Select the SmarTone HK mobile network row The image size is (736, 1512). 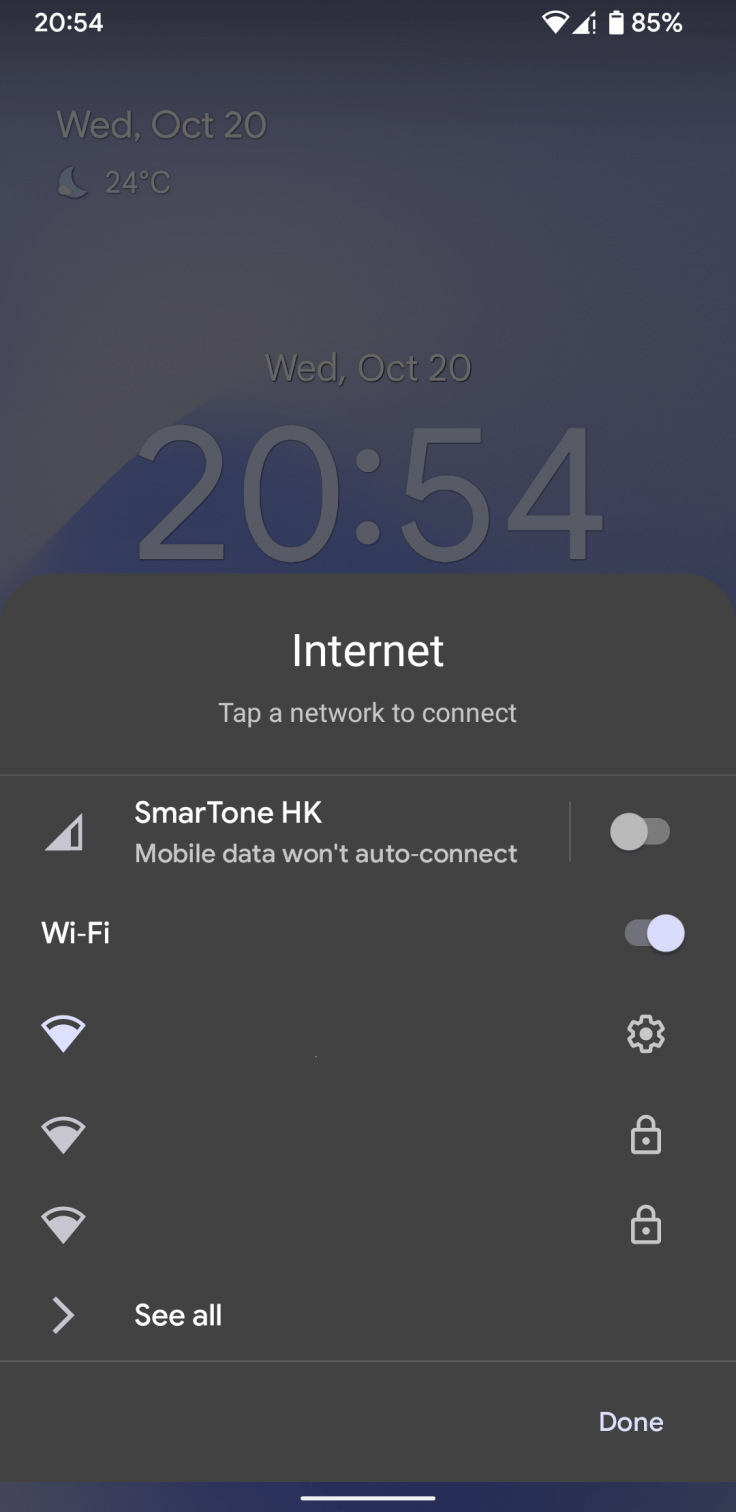(300, 832)
